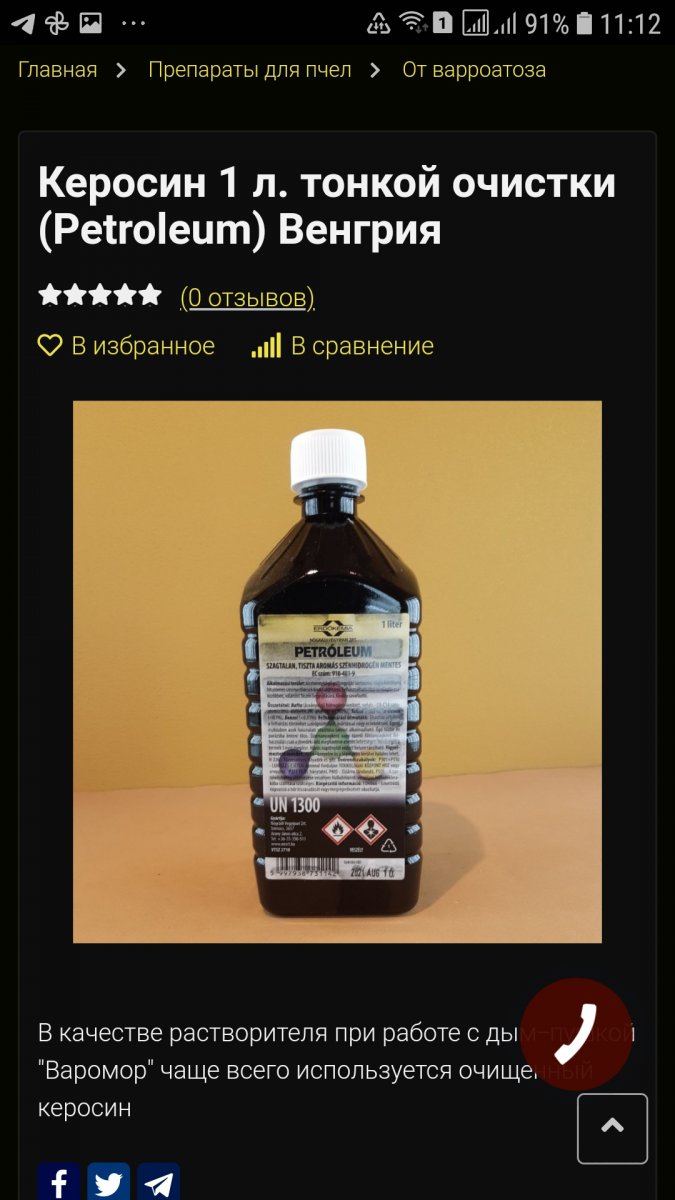
Task: Share the product on Facebook
Action: click(x=59, y=1182)
